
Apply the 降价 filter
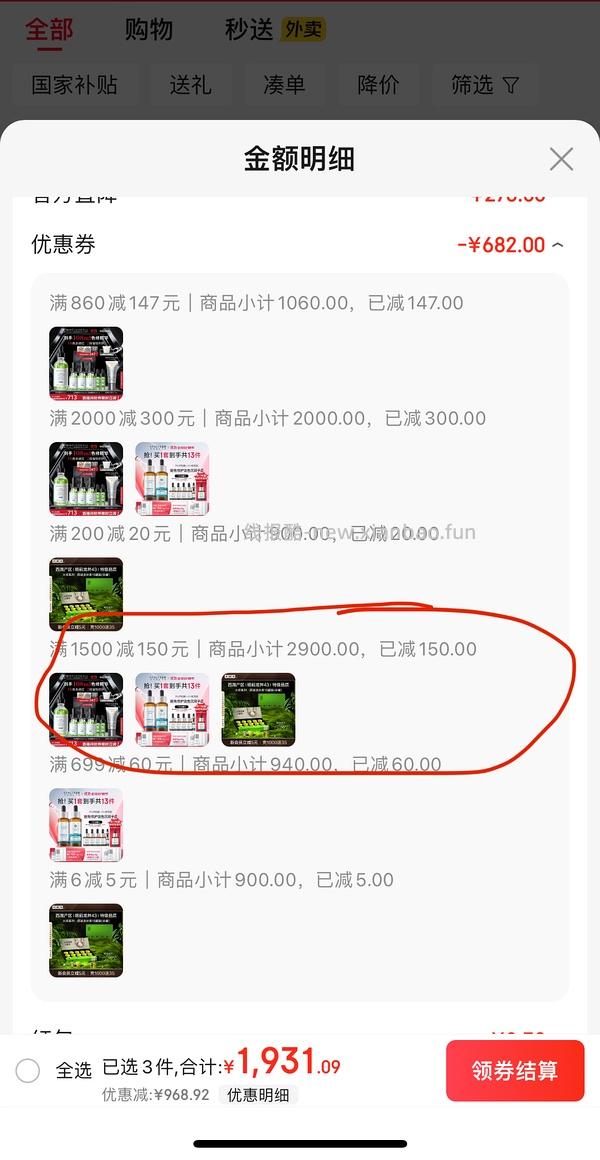(x=379, y=85)
